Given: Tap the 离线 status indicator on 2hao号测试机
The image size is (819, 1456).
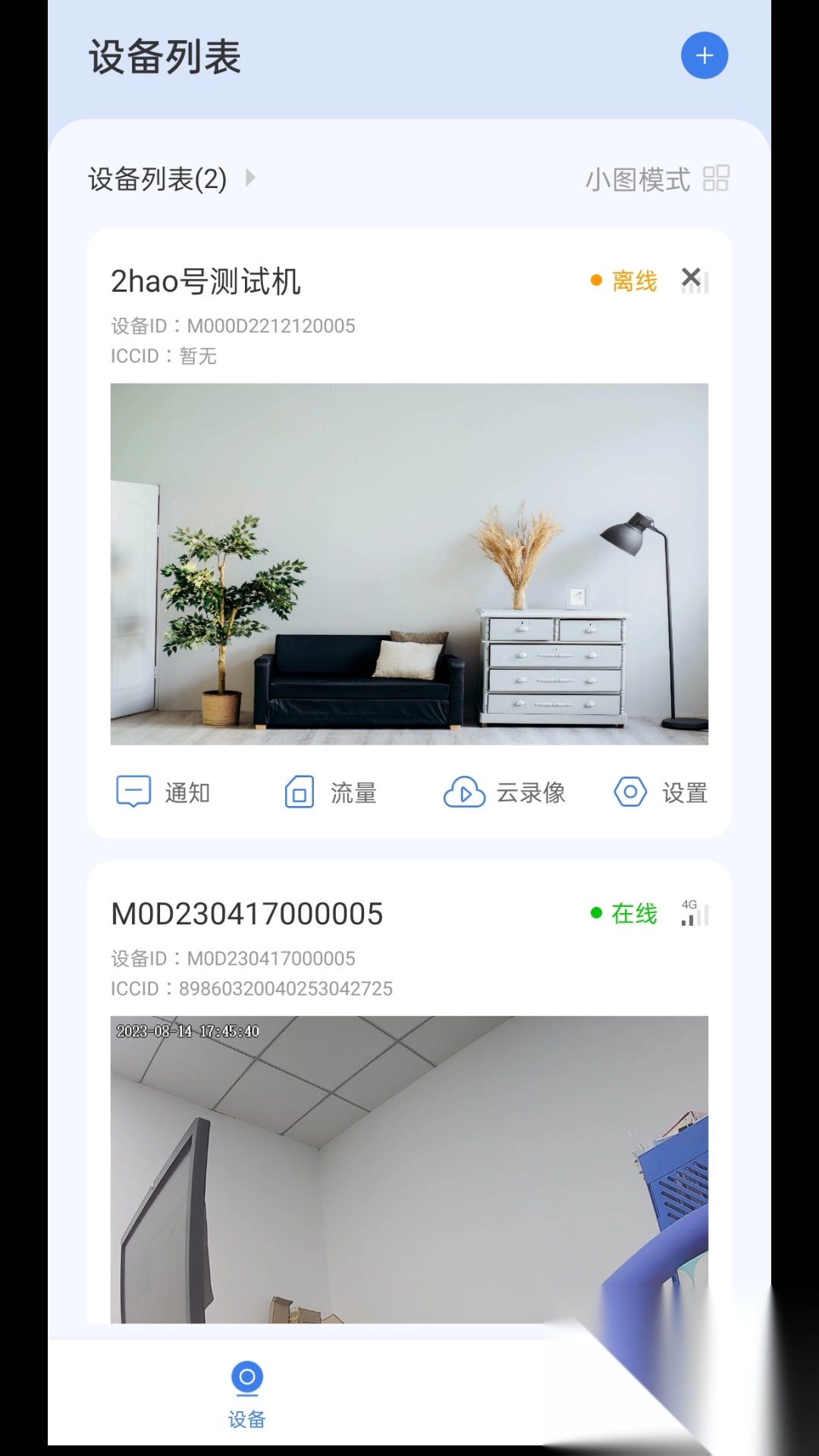Looking at the screenshot, I should click(x=634, y=281).
